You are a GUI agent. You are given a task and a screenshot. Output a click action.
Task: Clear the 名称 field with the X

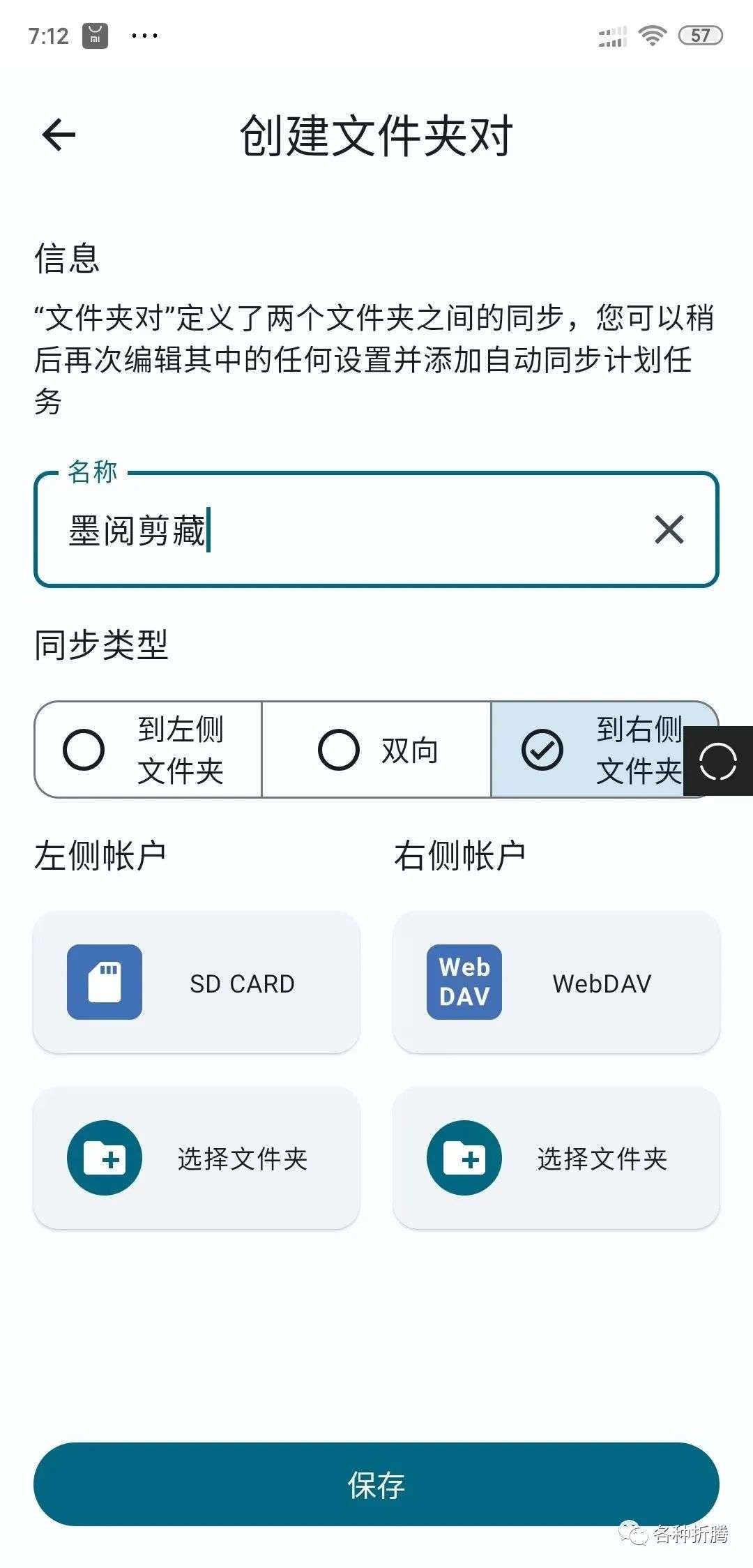669,529
